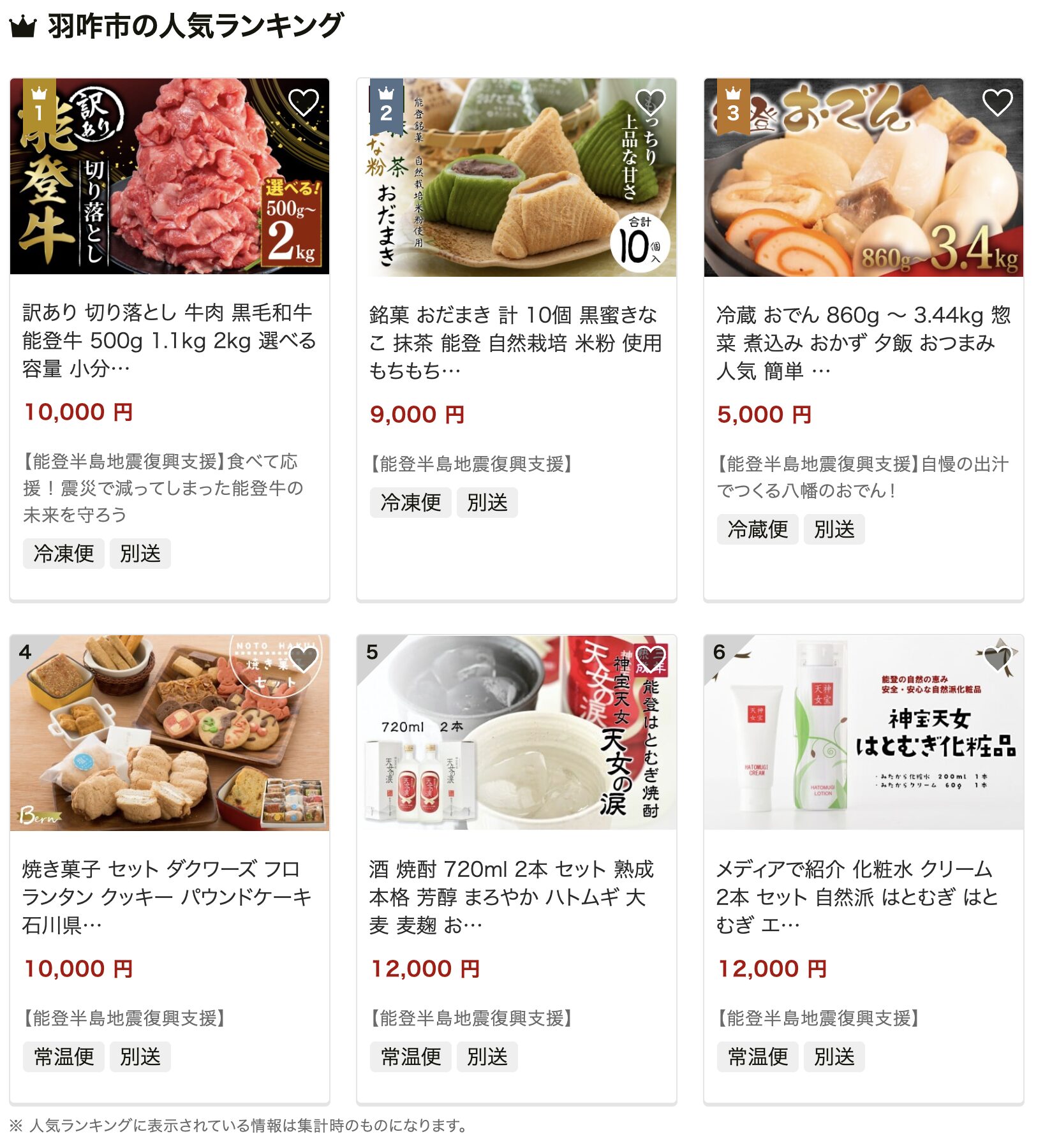Open the 焼酎 720ml 2本 セット card
Viewport: 1059px width, 1148px height.
(515, 896)
